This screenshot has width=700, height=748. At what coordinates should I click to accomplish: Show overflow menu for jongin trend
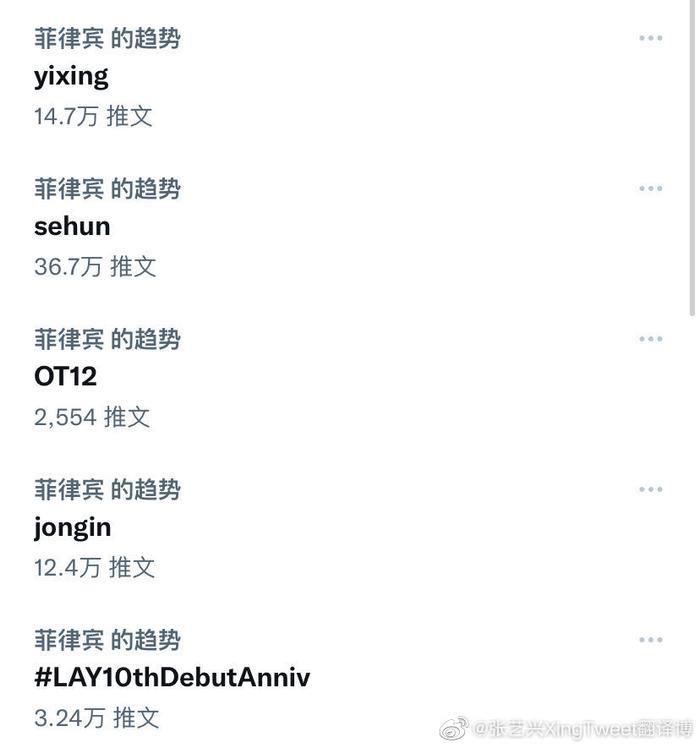651,489
